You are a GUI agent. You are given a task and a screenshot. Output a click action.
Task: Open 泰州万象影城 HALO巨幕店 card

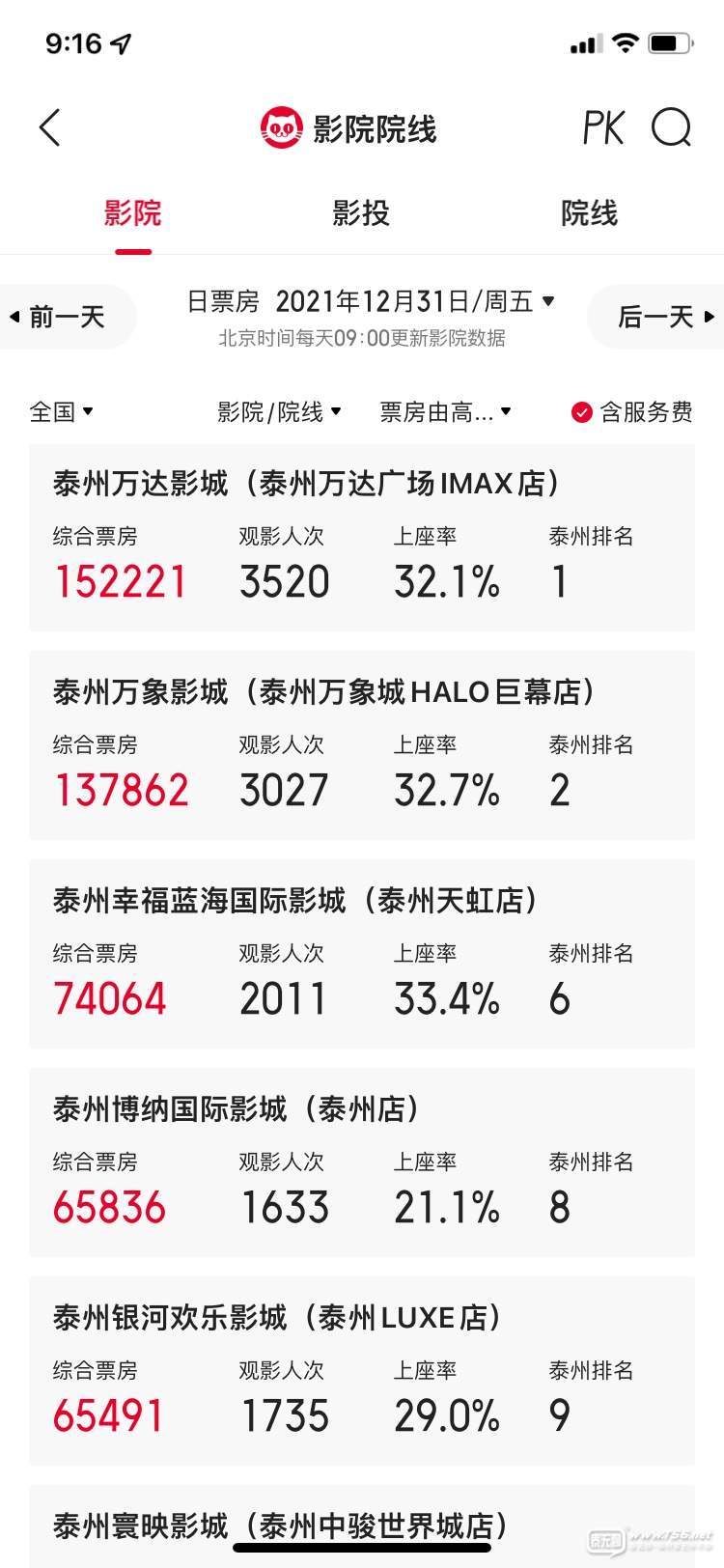click(x=362, y=746)
